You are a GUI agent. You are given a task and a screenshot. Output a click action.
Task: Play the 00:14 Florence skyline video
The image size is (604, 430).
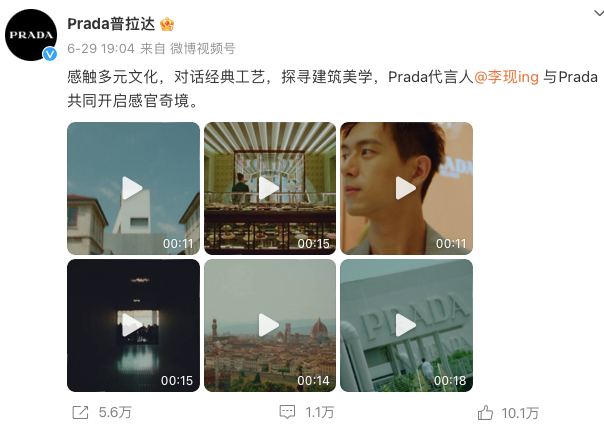point(269,325)
